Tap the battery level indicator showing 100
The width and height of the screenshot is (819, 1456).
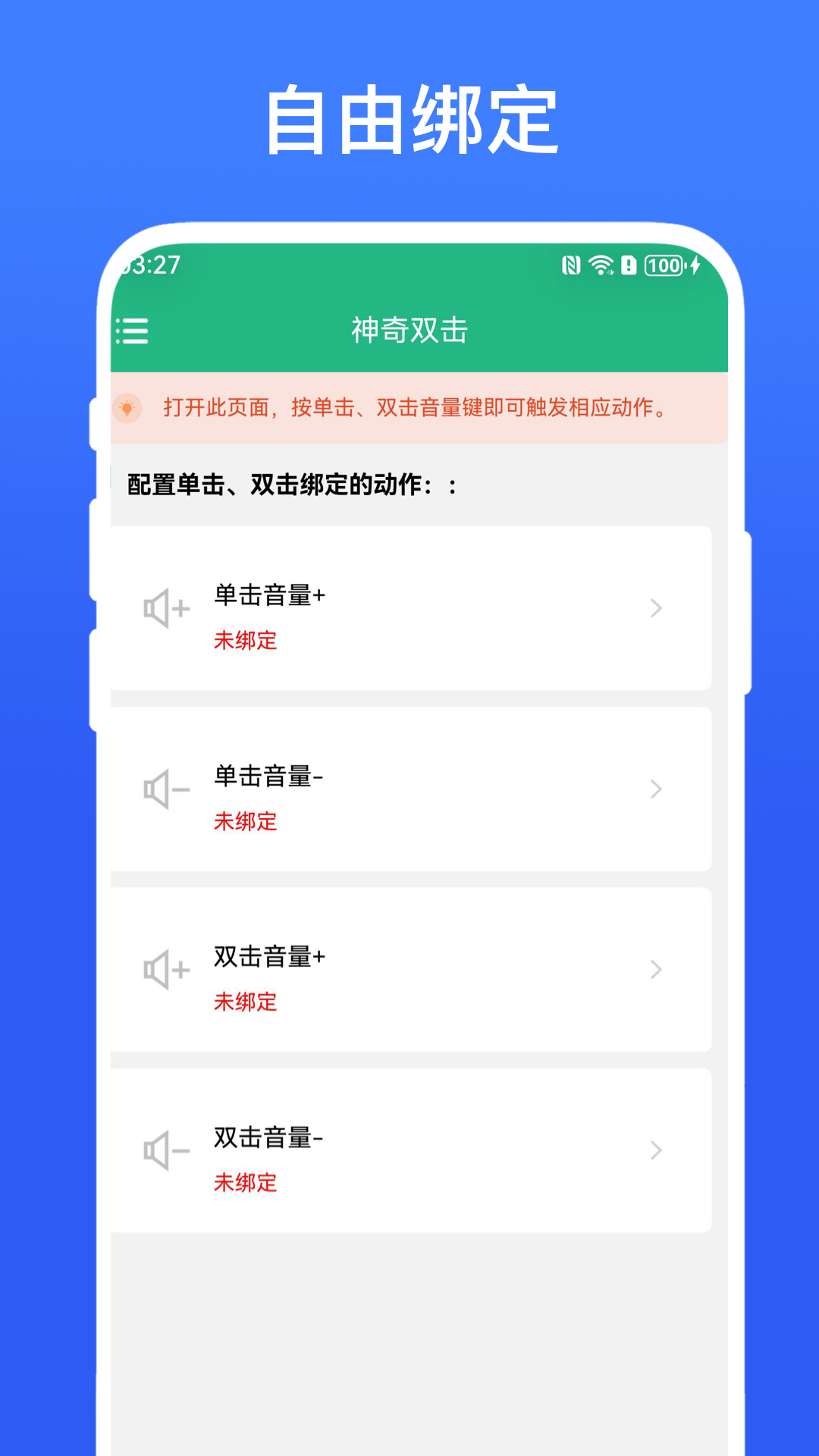tap(663, 266)
